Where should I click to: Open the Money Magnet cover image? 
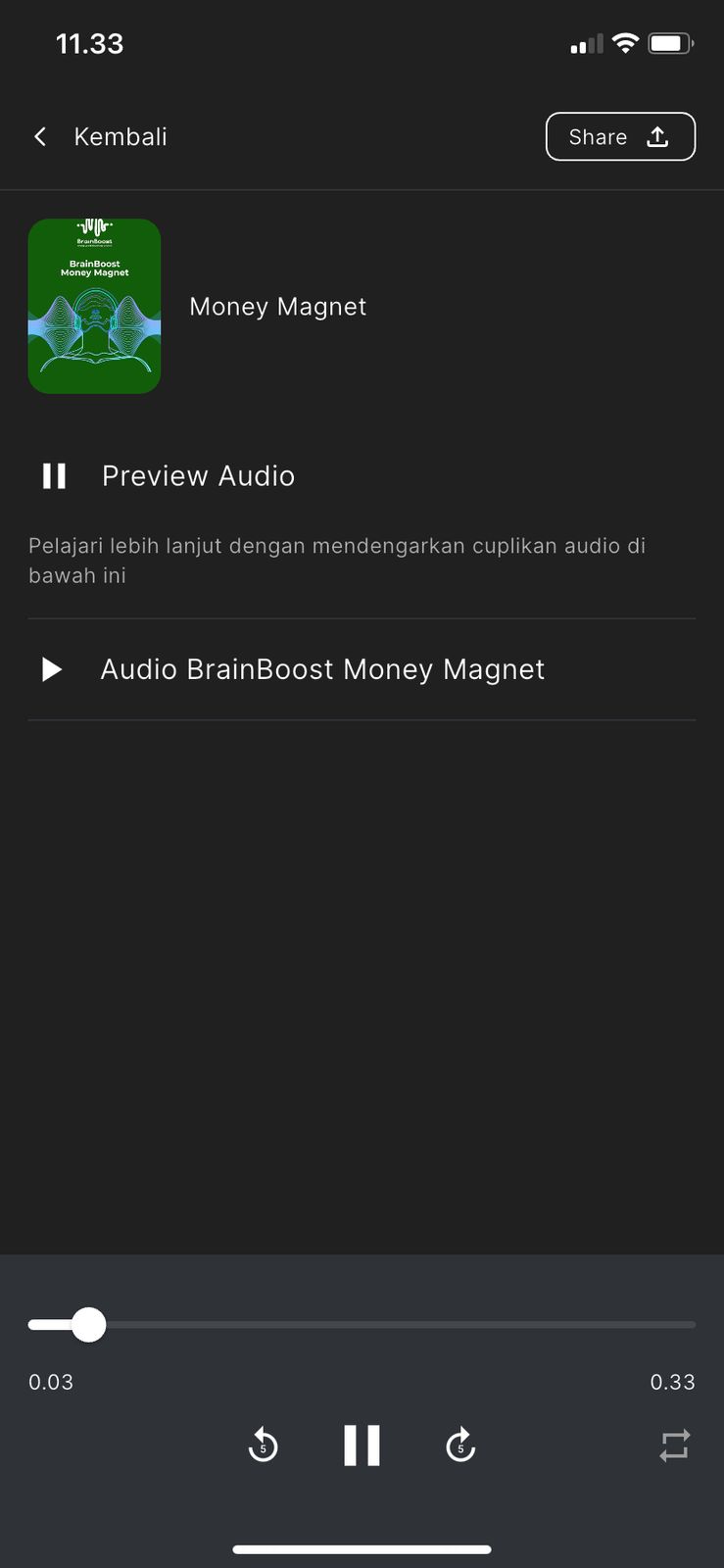tap(95, 306)
